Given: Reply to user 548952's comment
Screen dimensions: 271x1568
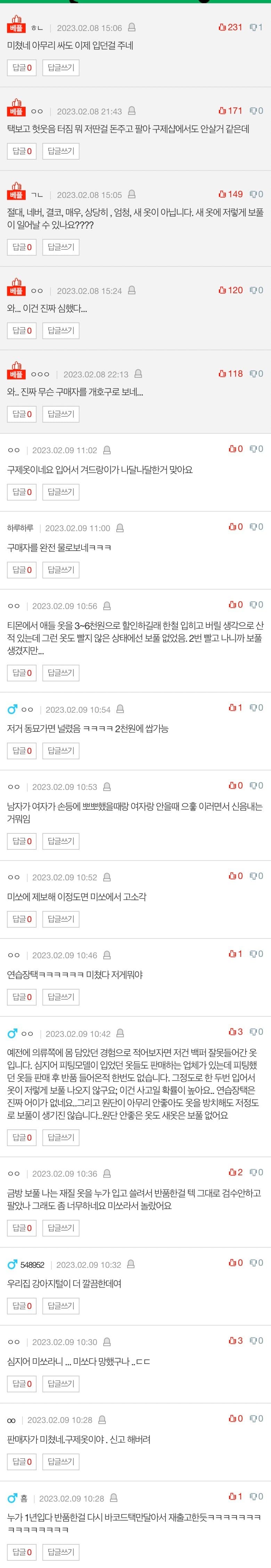Looking at the screenshot, I should pos(61,1306).
